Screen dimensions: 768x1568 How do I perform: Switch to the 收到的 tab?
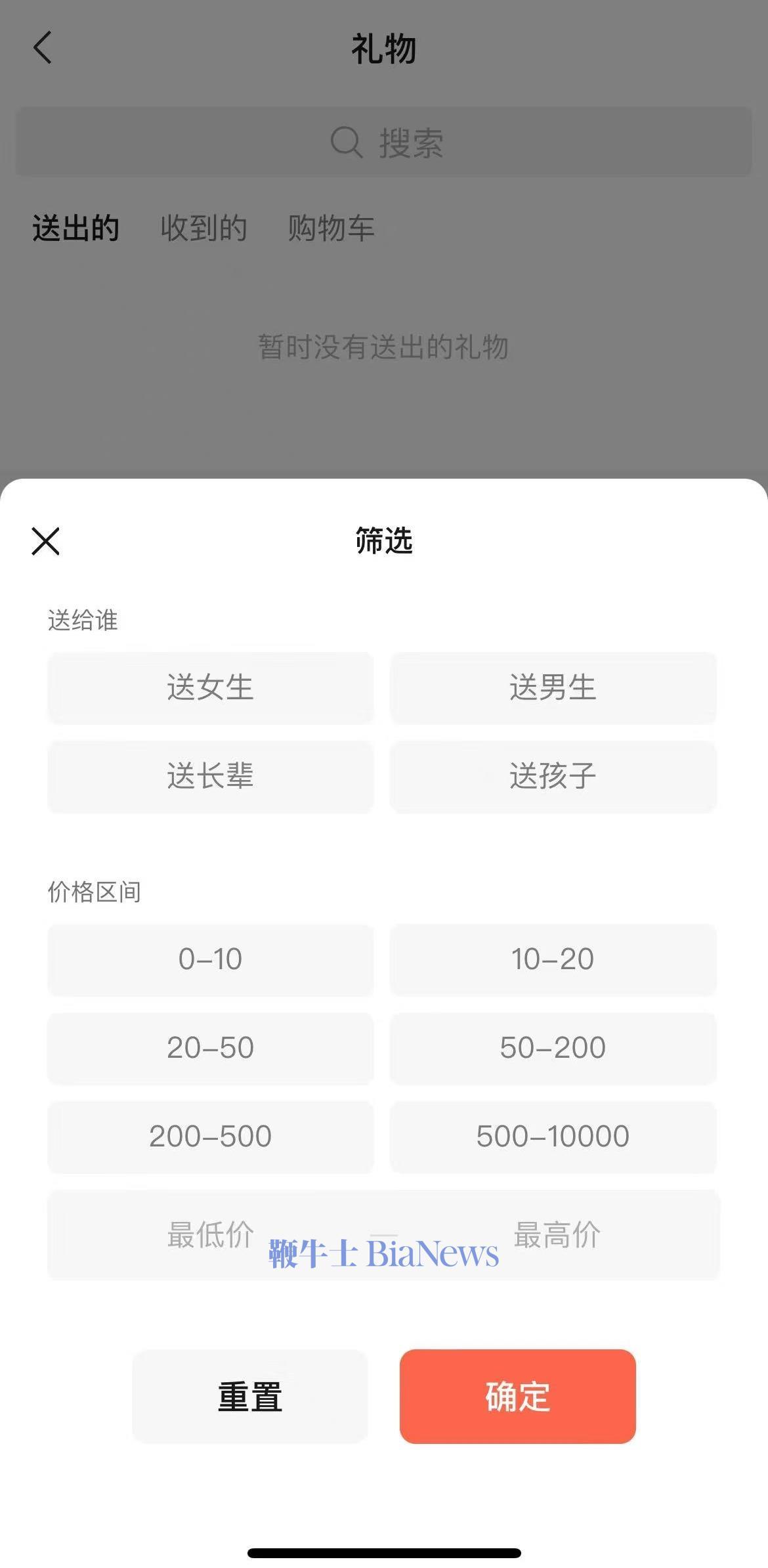point(202,229)
